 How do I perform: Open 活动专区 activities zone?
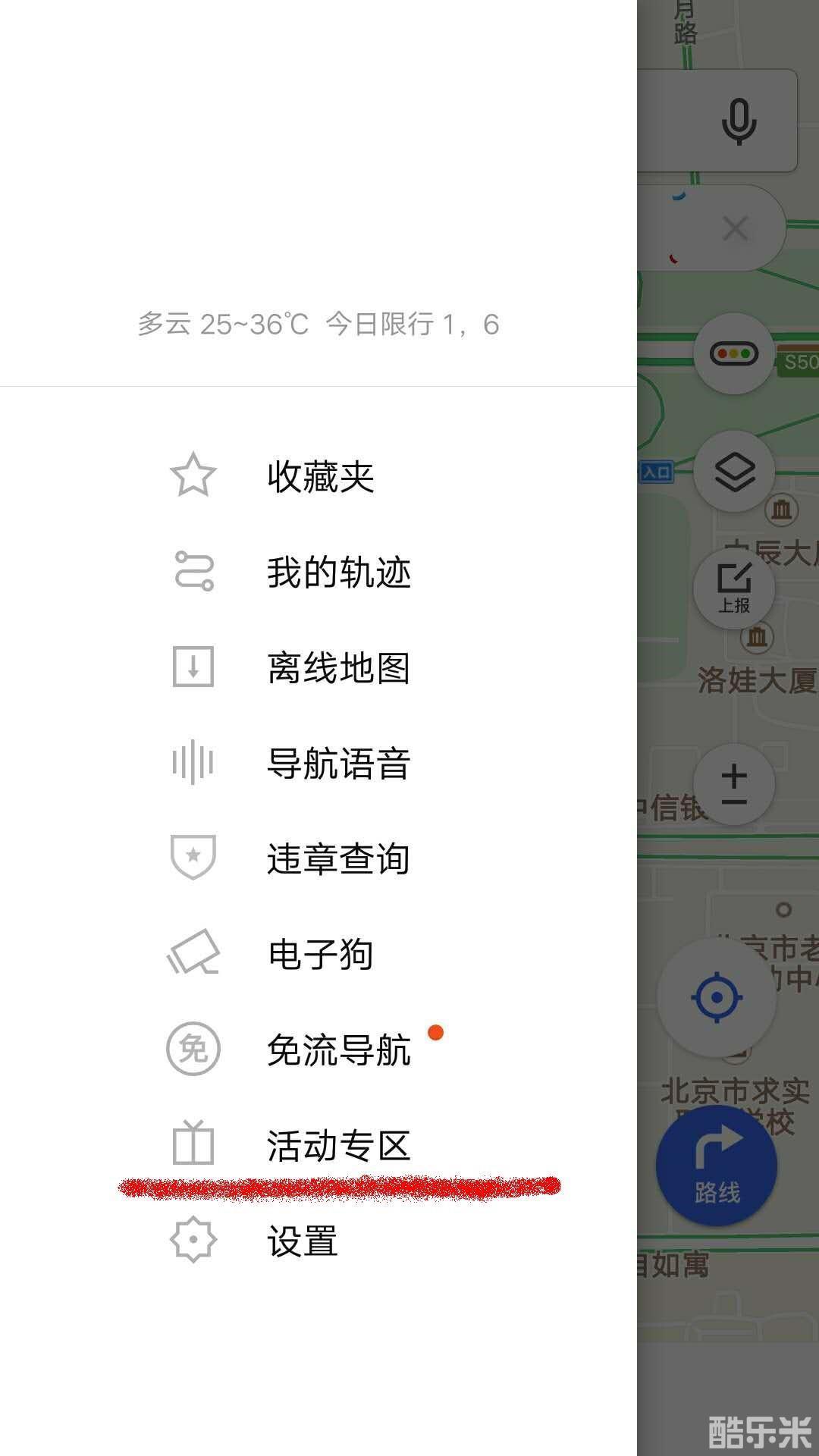[318, 1145]
